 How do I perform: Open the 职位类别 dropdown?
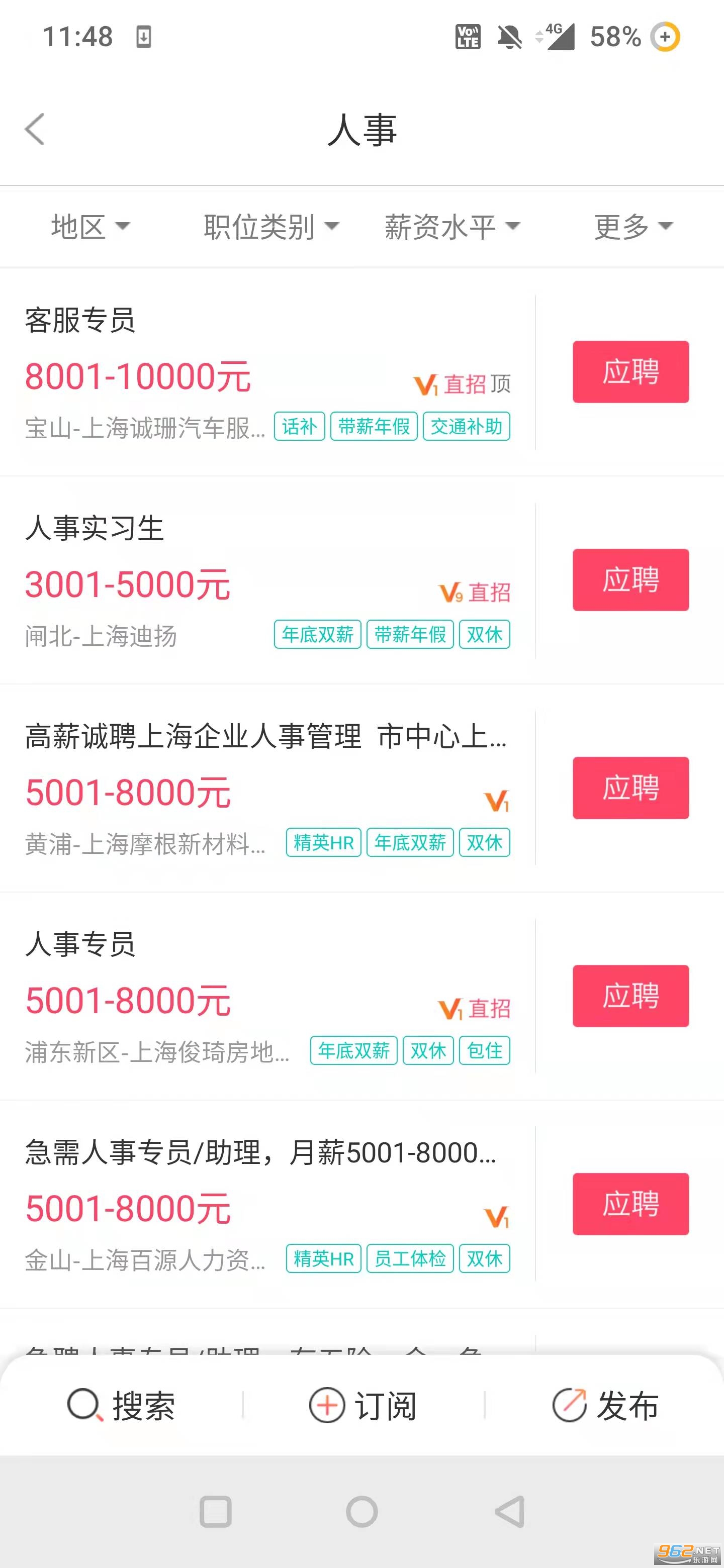click(271, 227)
